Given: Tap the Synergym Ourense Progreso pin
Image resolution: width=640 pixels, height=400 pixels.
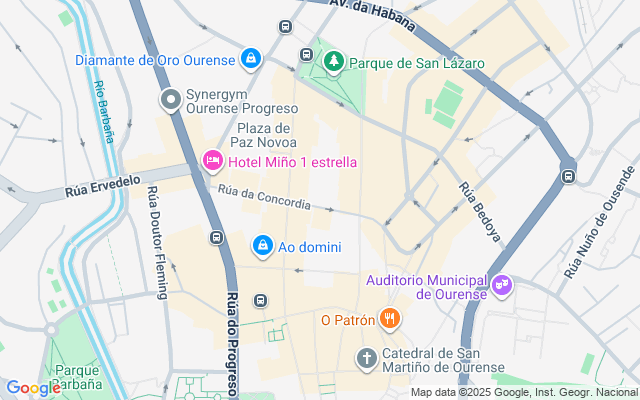Looking at the screenshot, I should (x=171, y=99).
